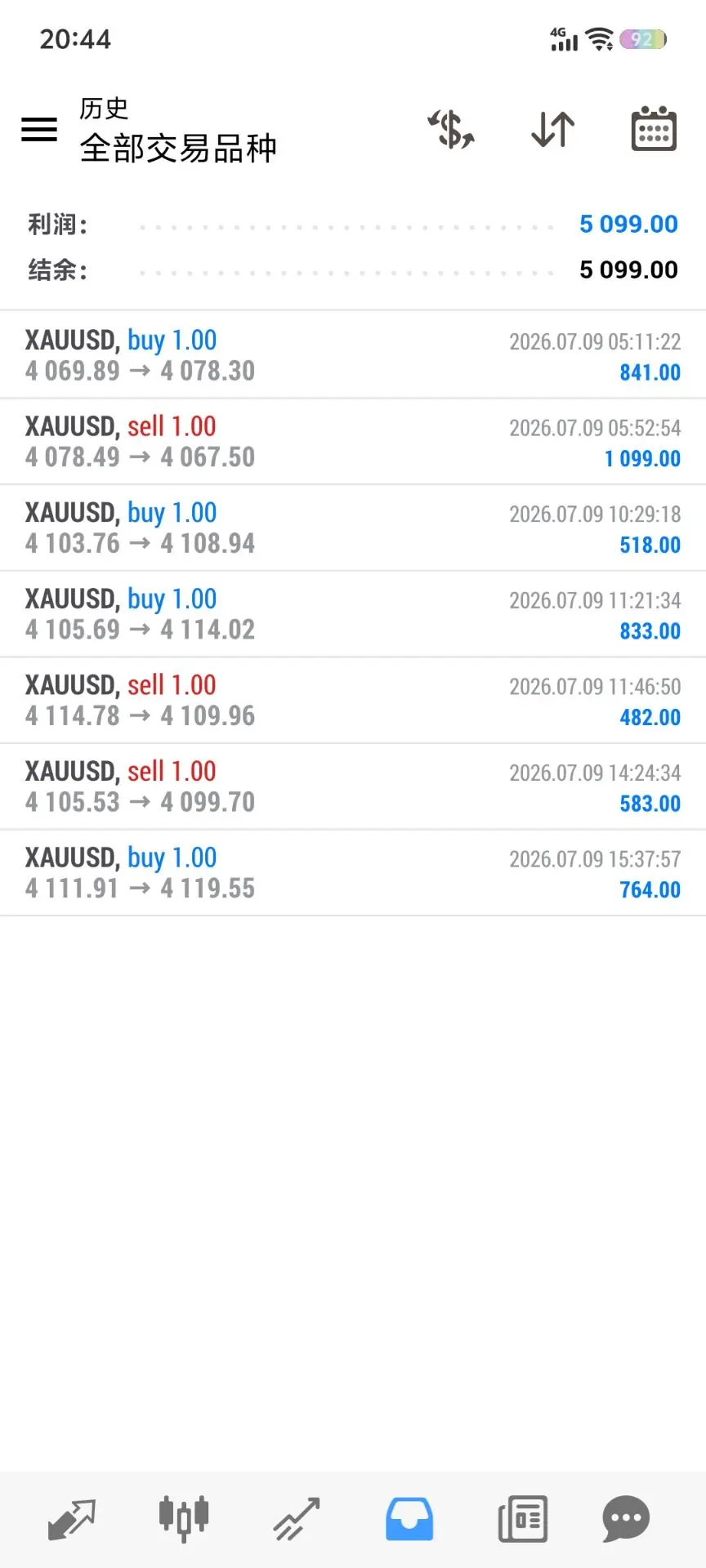Viewport: 706px width, 1568px height.
Task: Open the hamburger drawer menu
Action: point(38,129)
